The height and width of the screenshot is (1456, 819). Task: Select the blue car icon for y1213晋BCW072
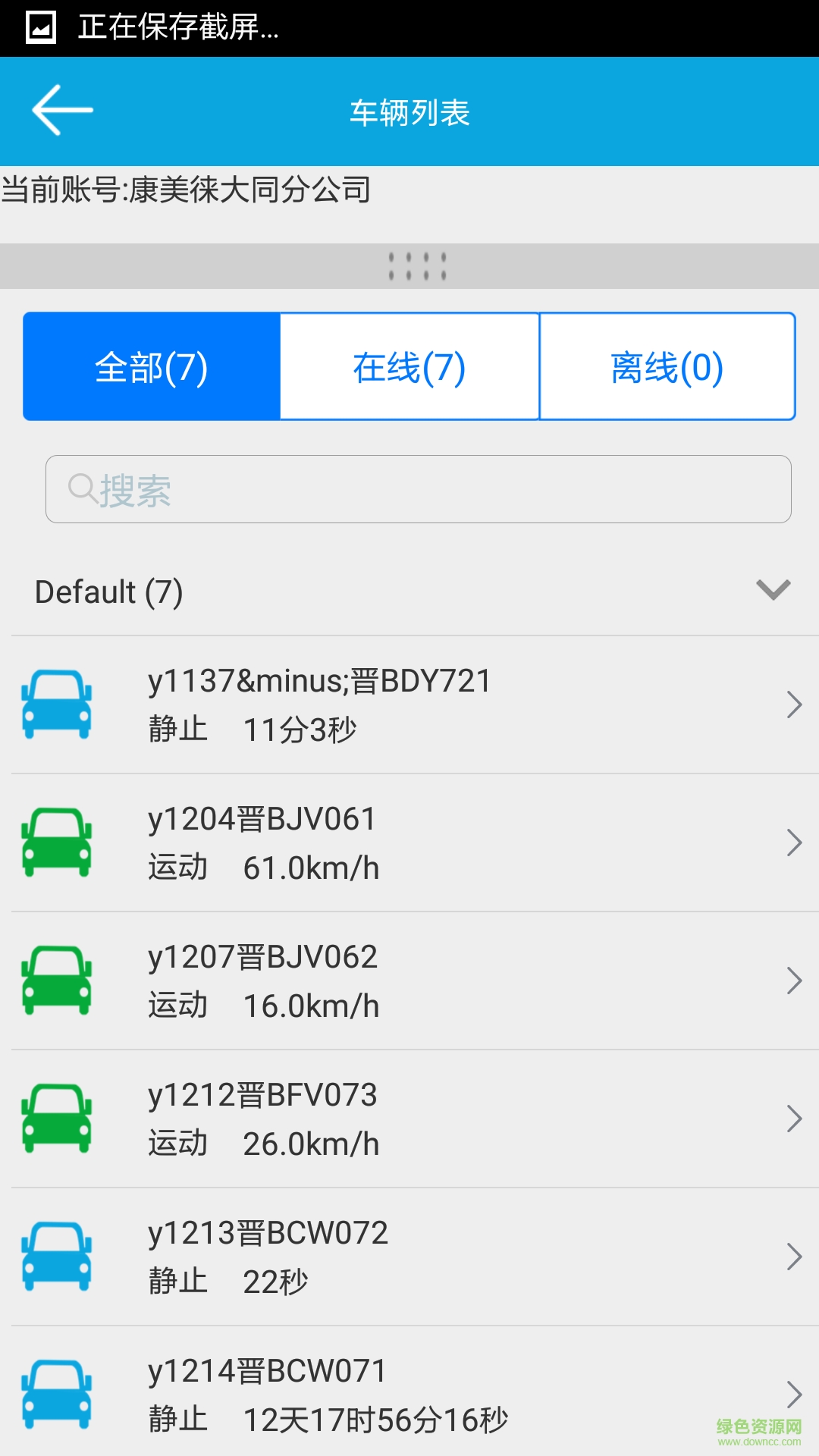coord(57,1257)
